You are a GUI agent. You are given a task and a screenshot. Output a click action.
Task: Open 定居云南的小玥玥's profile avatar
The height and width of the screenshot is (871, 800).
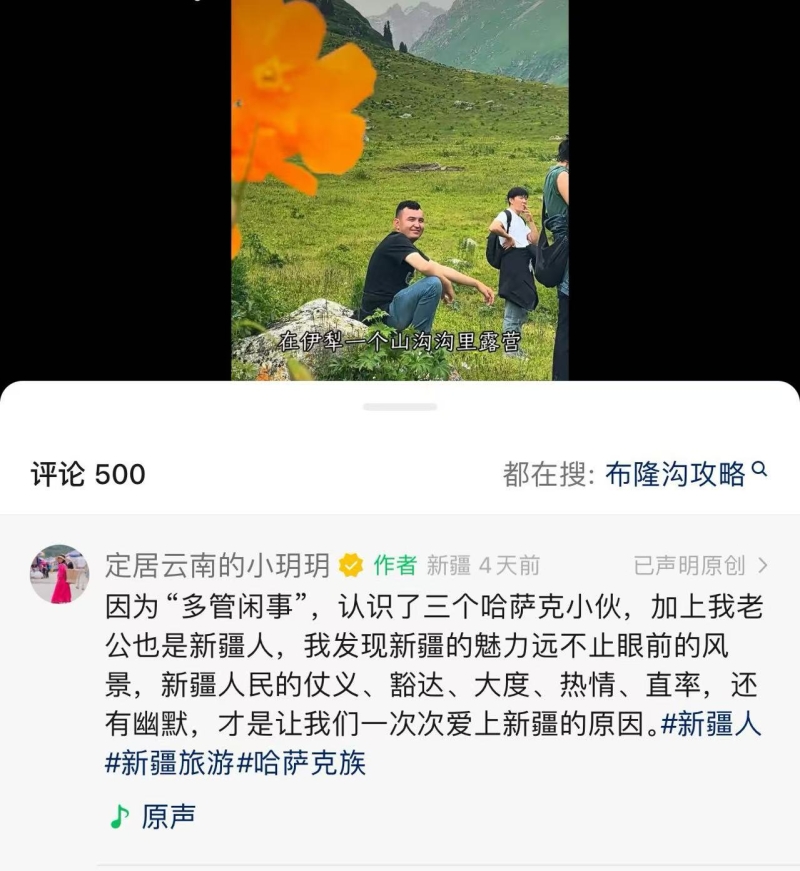59,575
